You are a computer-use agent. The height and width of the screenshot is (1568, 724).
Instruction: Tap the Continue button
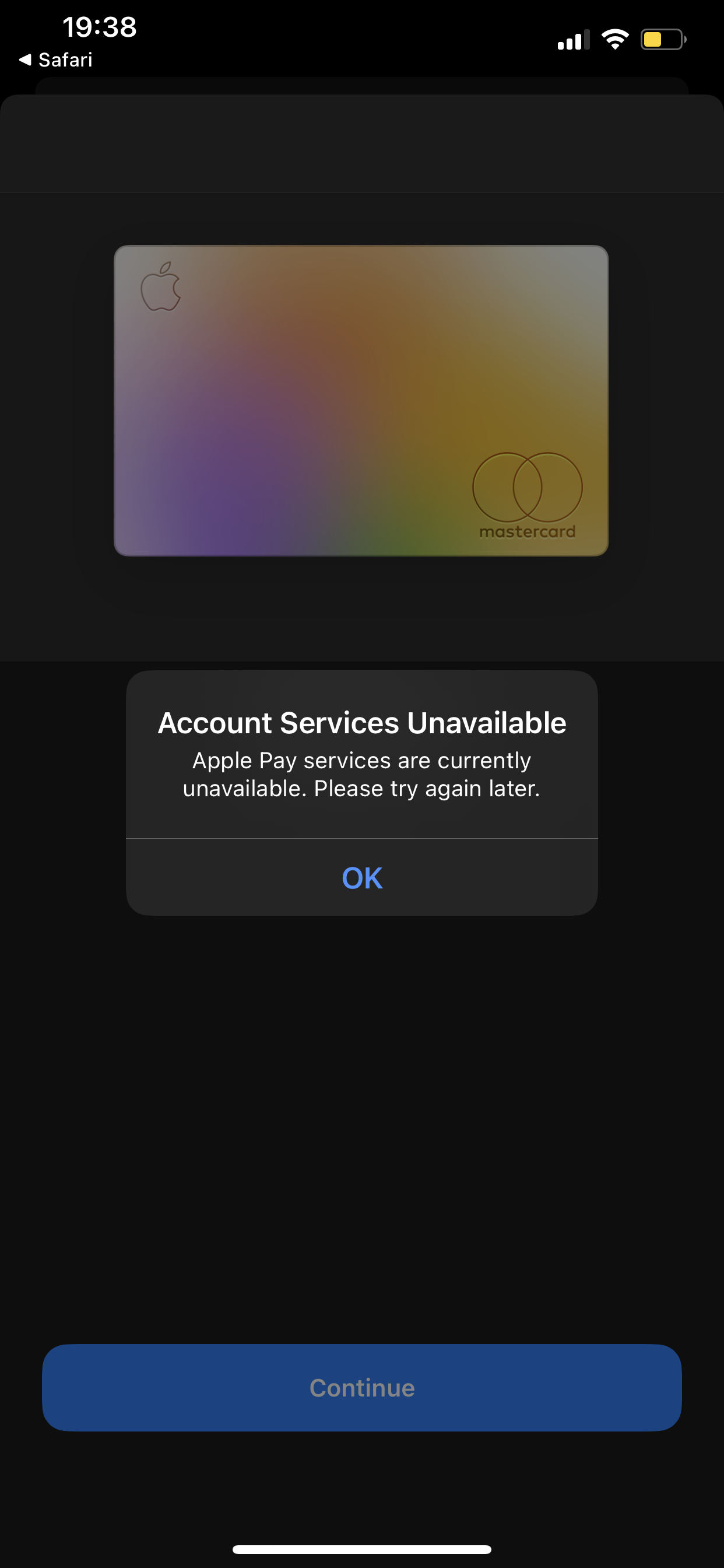361,1388
